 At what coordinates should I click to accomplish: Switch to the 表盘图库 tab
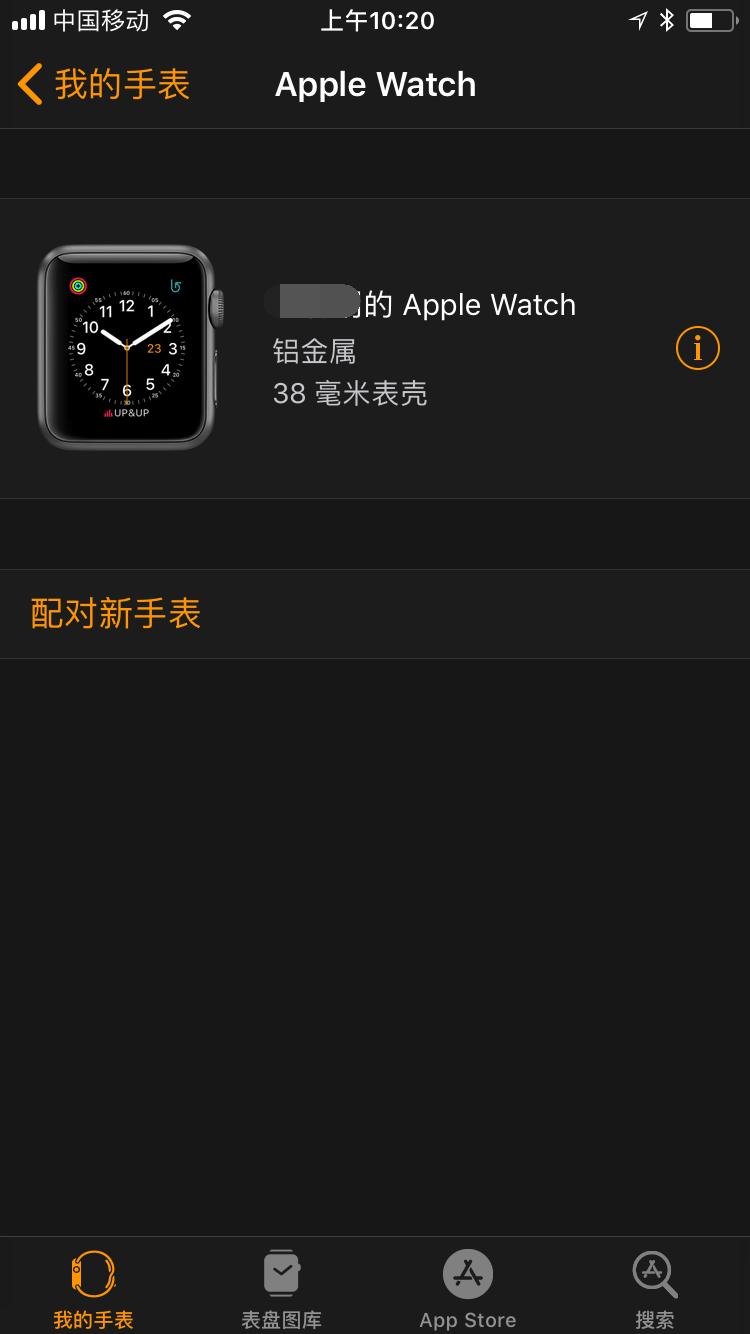click(x=281, y=1287)
